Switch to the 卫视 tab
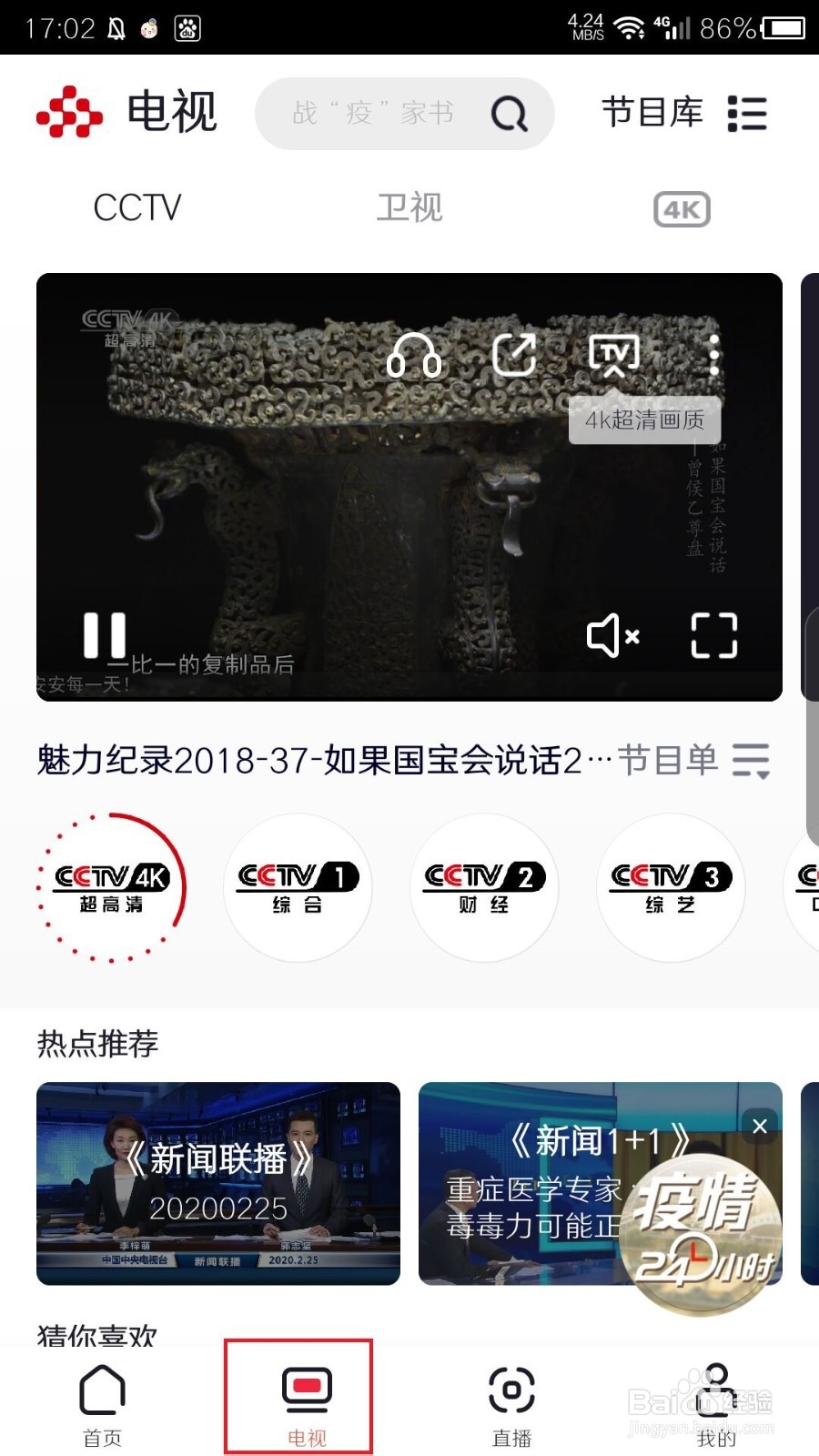 coord(409,207)
